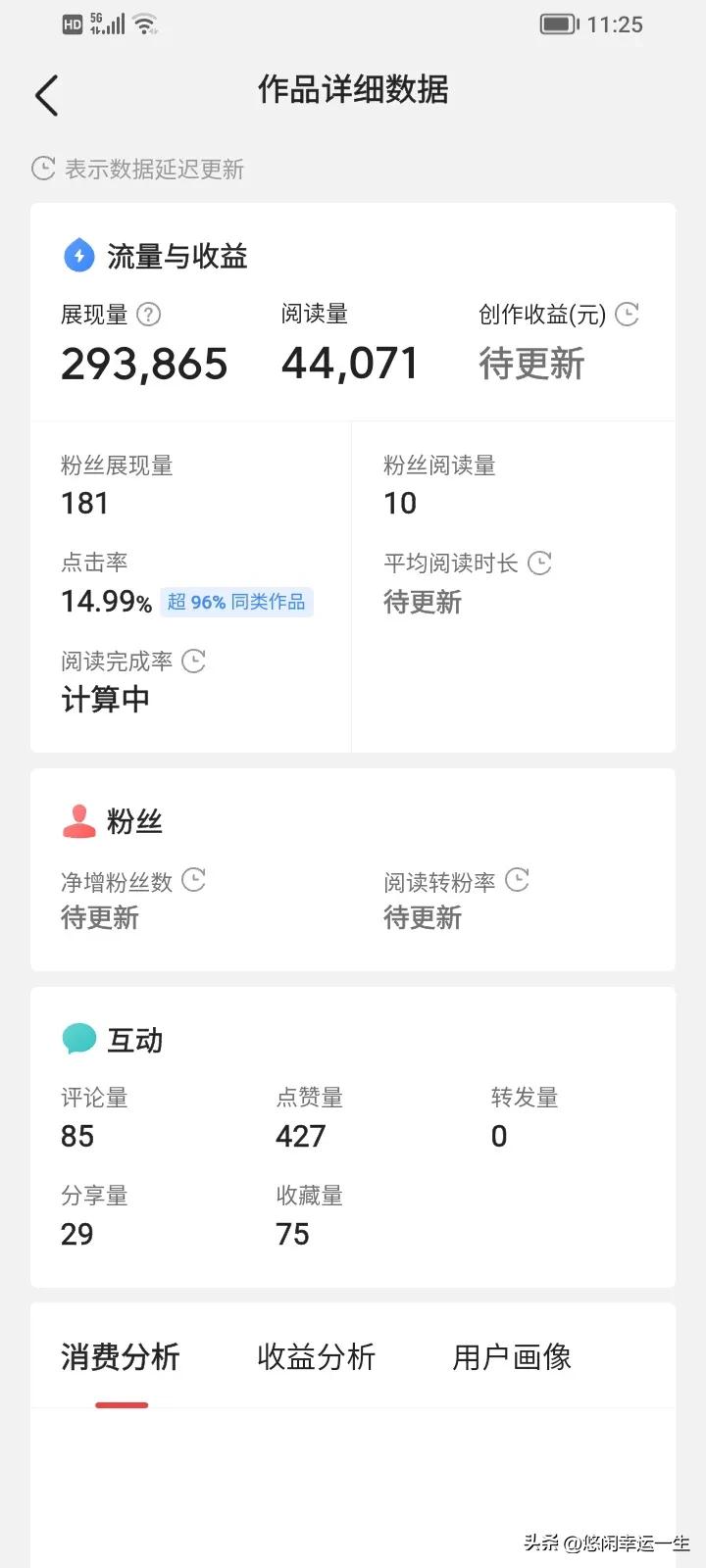Tap the clock icon beside 阅读转粉率

pos(517,880)
